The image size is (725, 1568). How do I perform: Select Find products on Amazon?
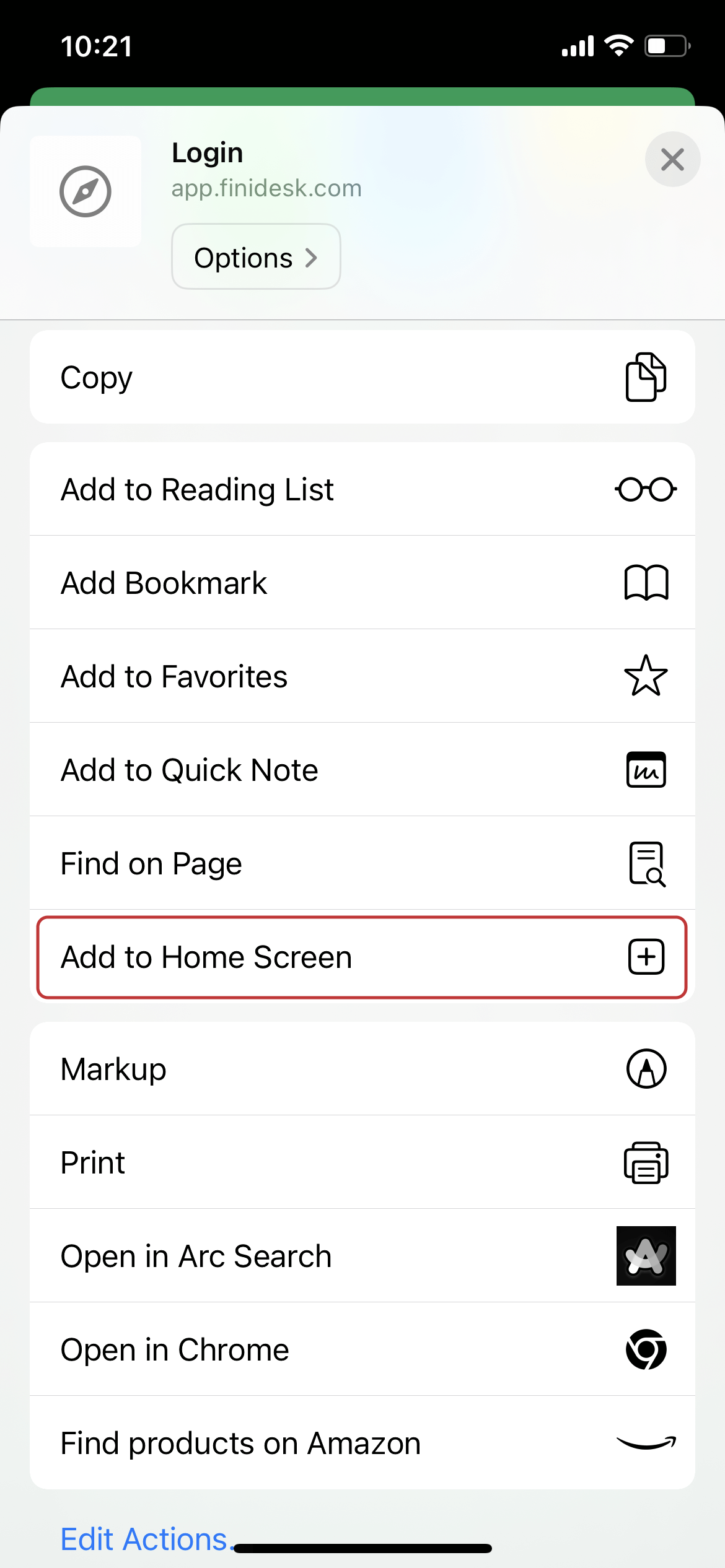pyautogui.click(x=362, y=1442)
